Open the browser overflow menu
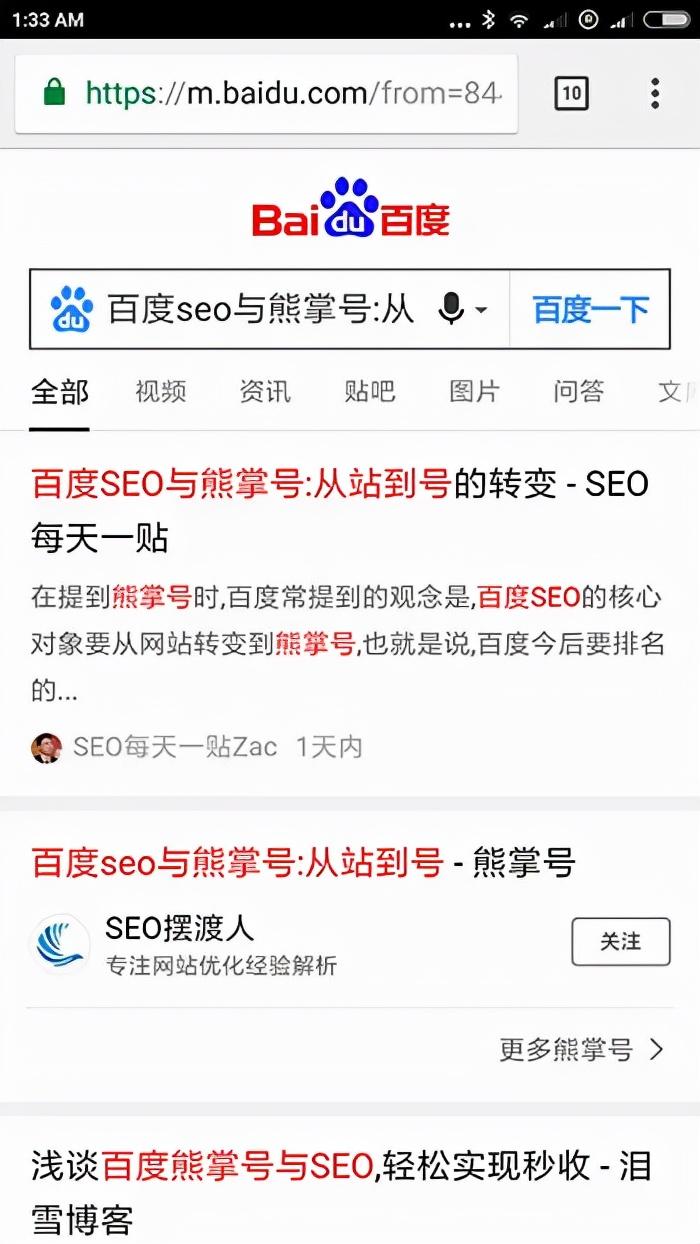Viewport: 700px width, 1244px height. pos(655,94)
